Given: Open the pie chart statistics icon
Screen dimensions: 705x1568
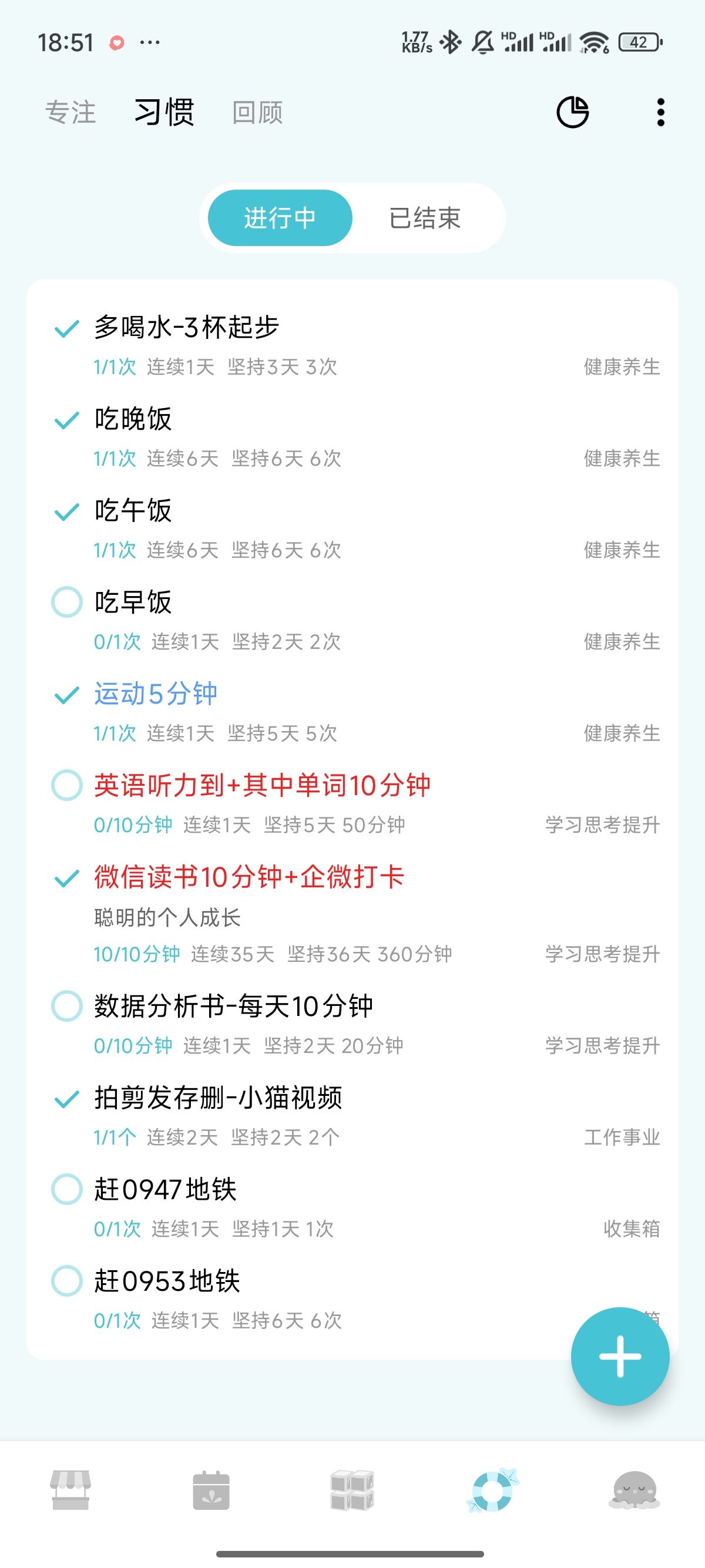Looking at the screenshot, I should [x=572, y=112].
